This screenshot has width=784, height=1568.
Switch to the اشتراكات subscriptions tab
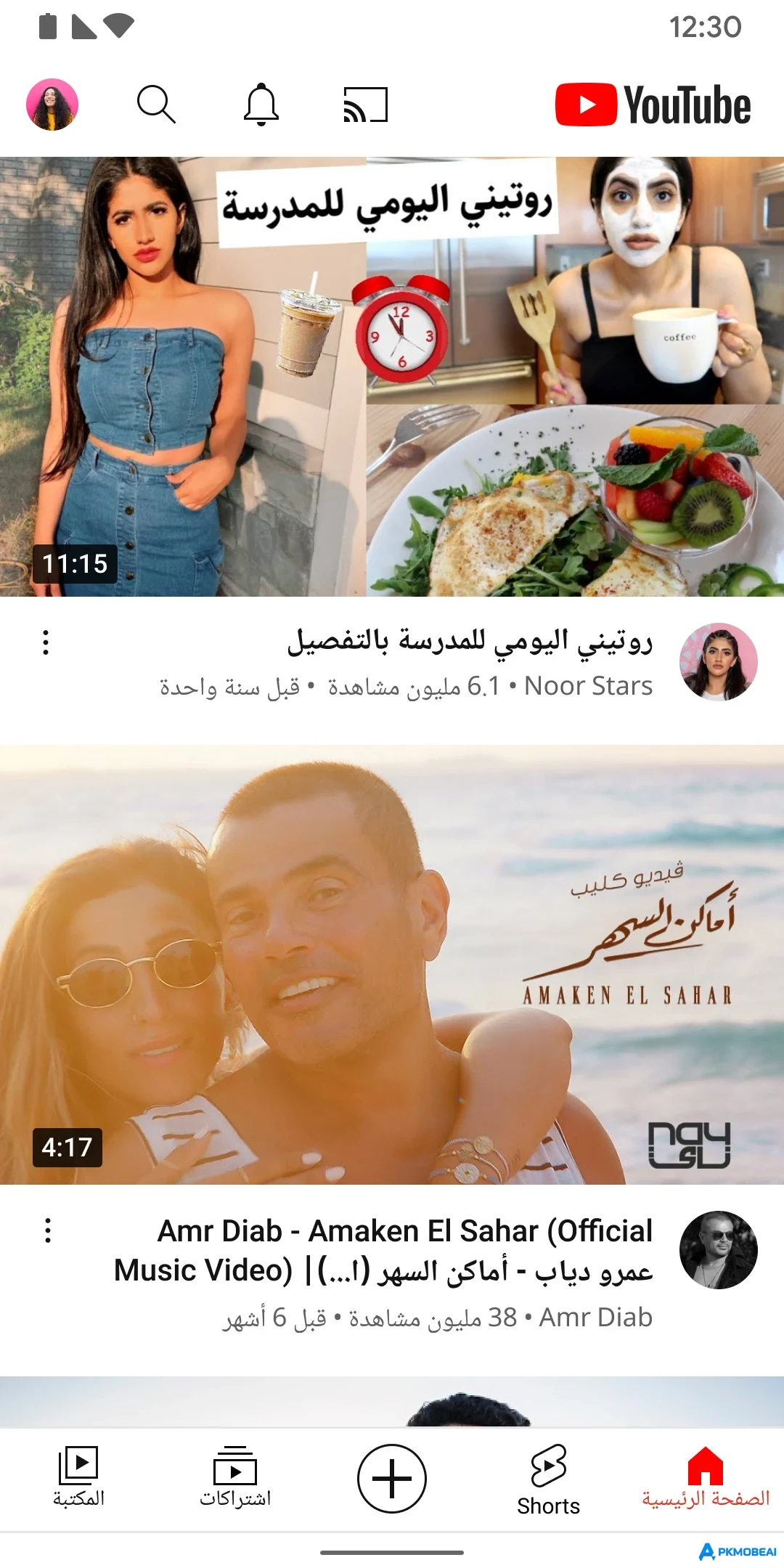pos(235,1478)
